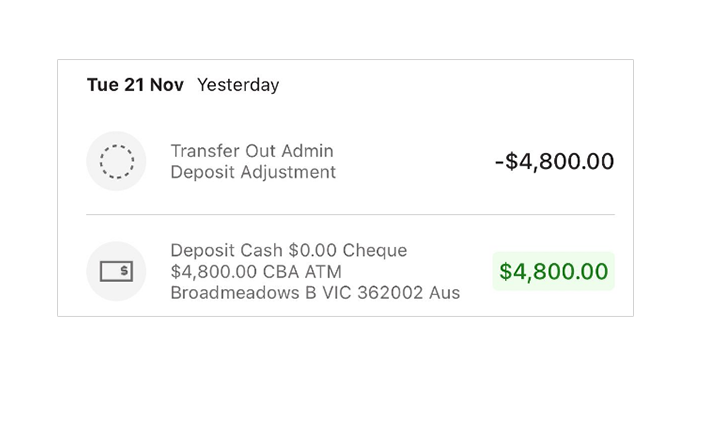View the Deposit Cash CBA ATM Broadmeadows transaction
Viewport: 728px width, 432px height.
coord(314,271)
